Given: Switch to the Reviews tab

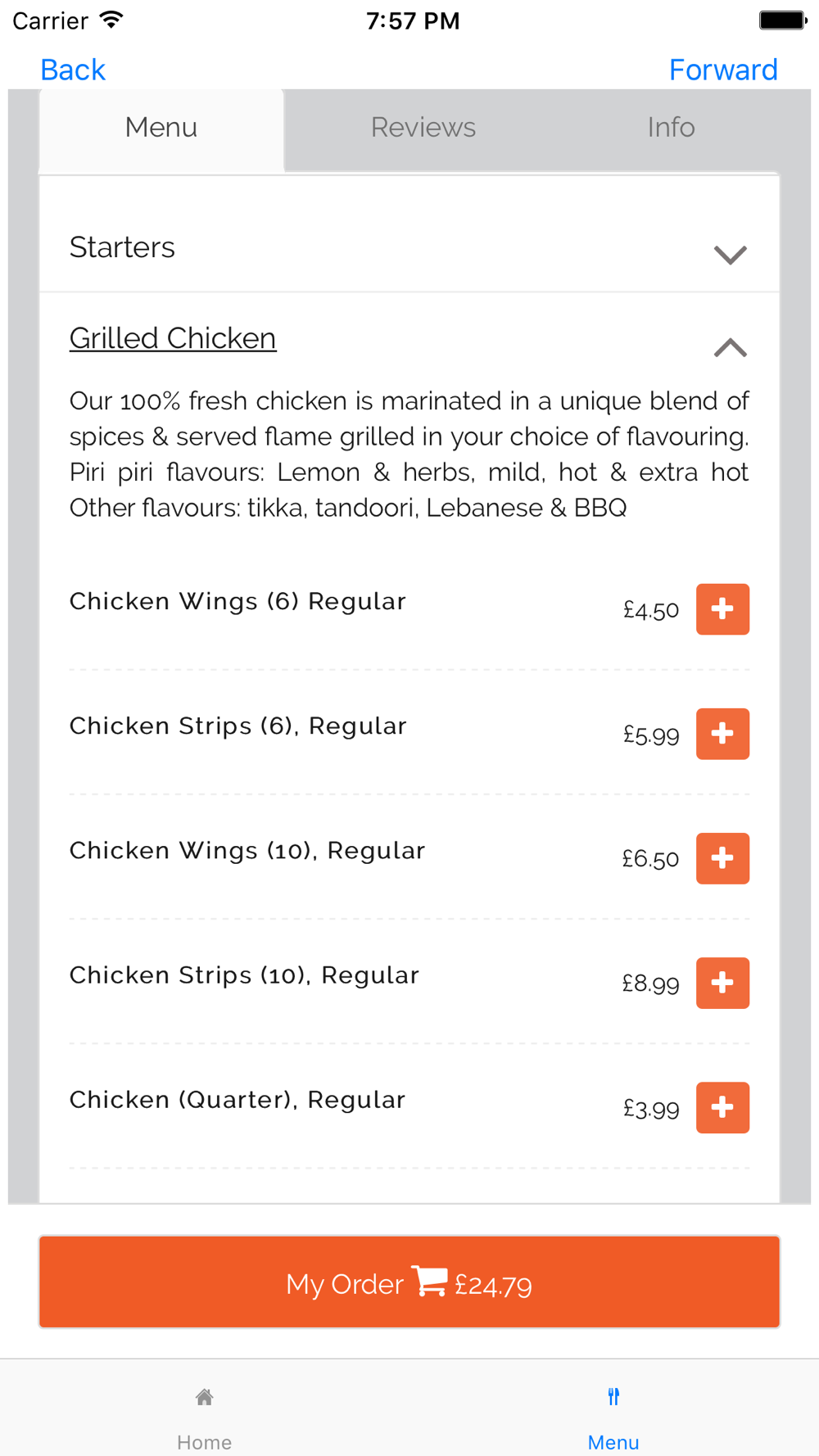Looking at the screenshot, I should [x=423, y=128].
